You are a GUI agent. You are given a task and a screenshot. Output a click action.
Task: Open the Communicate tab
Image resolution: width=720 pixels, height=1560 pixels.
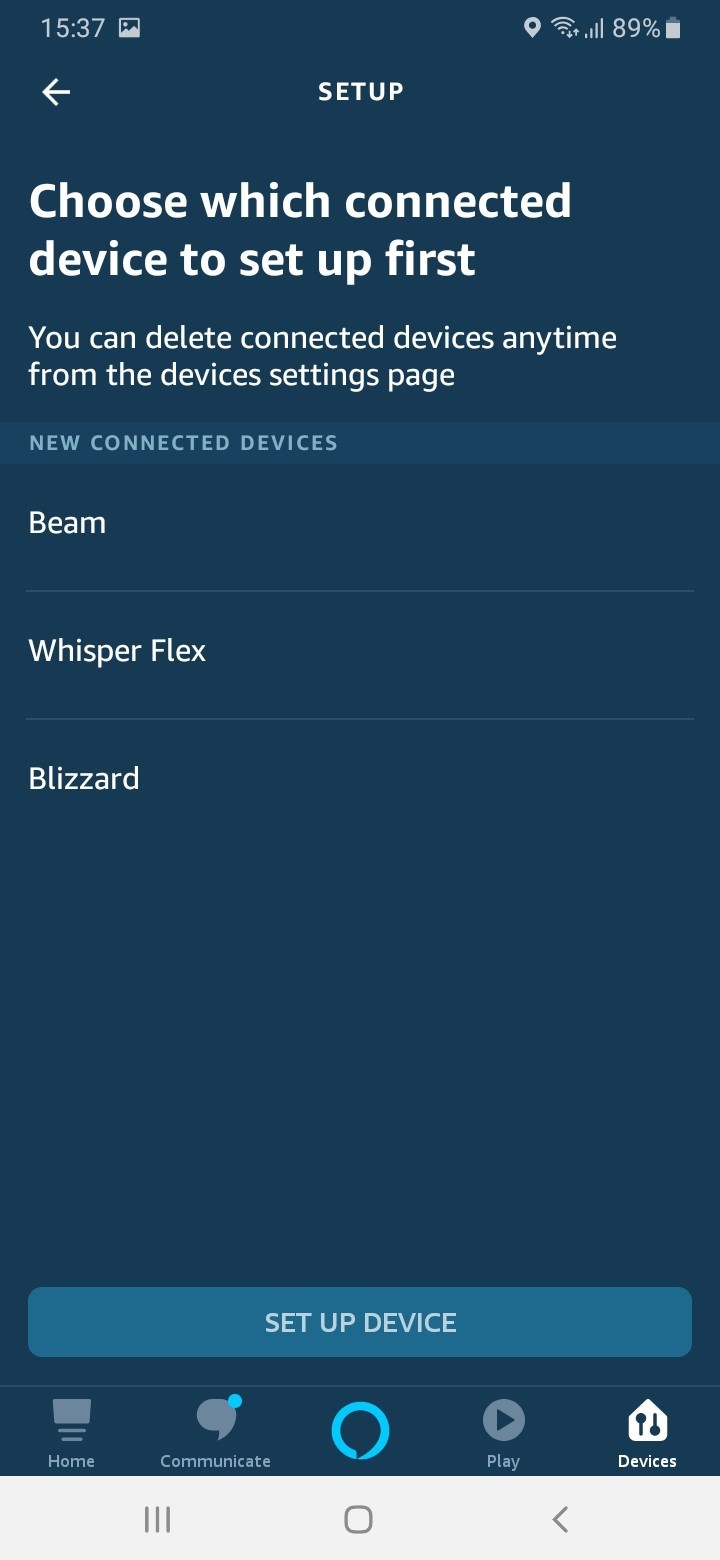pos(215,1434)
